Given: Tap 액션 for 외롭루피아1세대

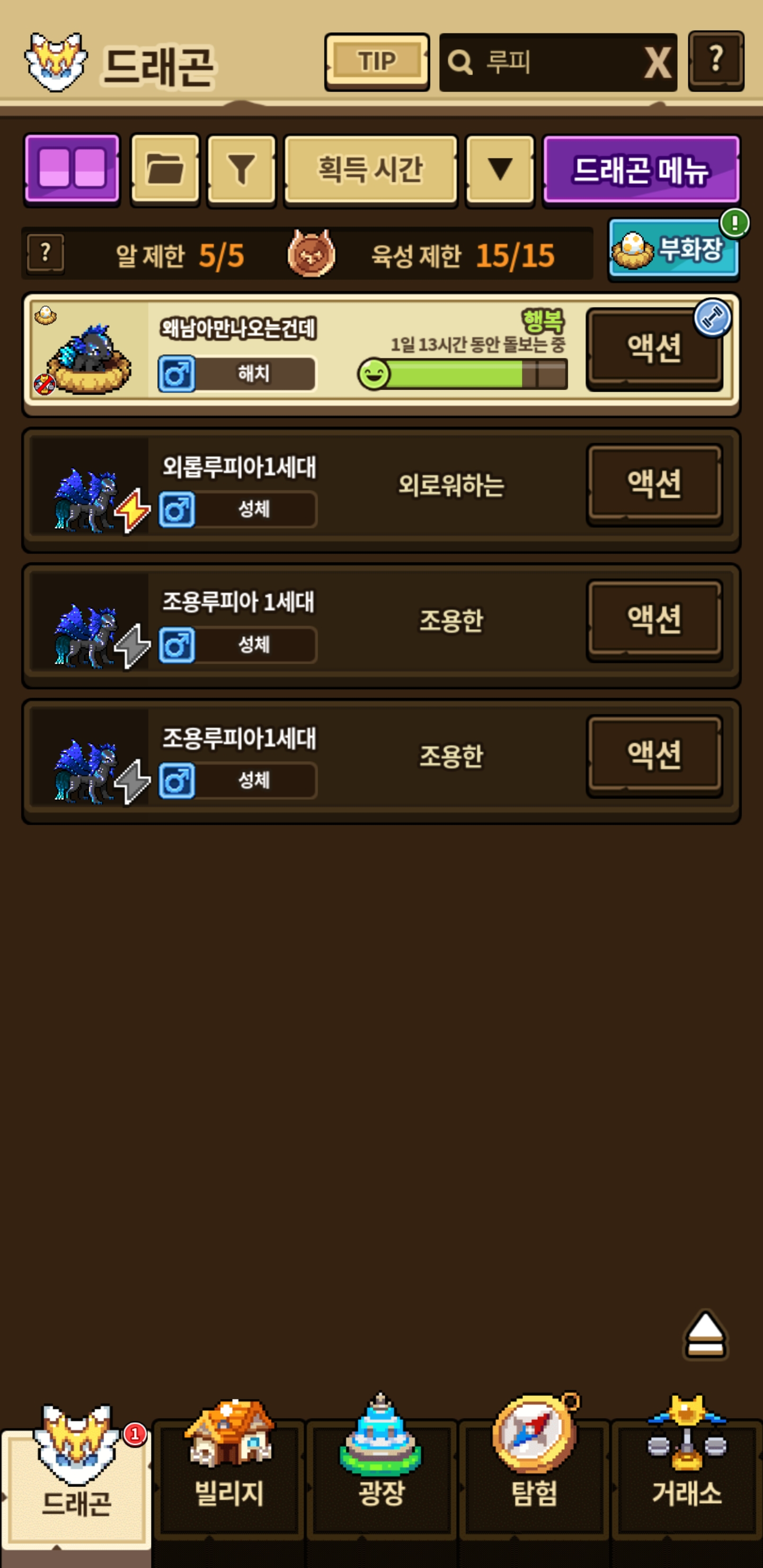Looking at the screenshot, I should tap(654, 485).
